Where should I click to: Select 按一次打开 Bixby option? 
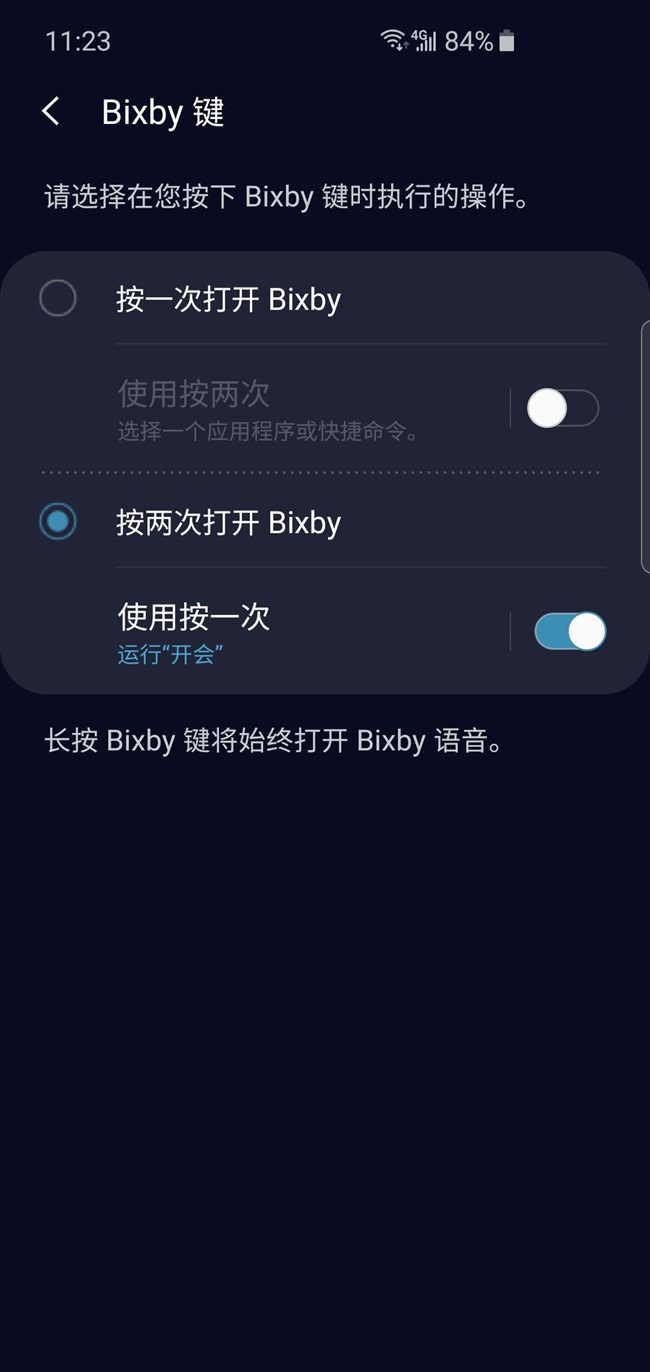point(58,298)
